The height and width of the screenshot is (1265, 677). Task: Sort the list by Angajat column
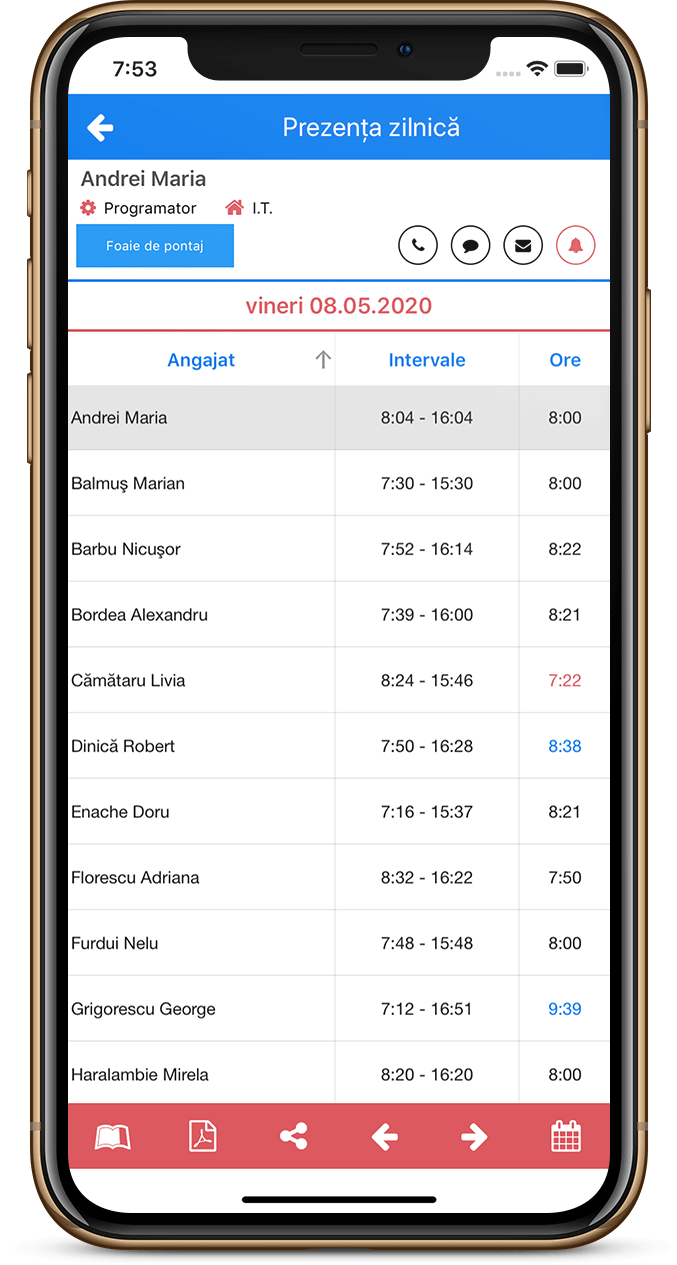click(x=201, y=360)
